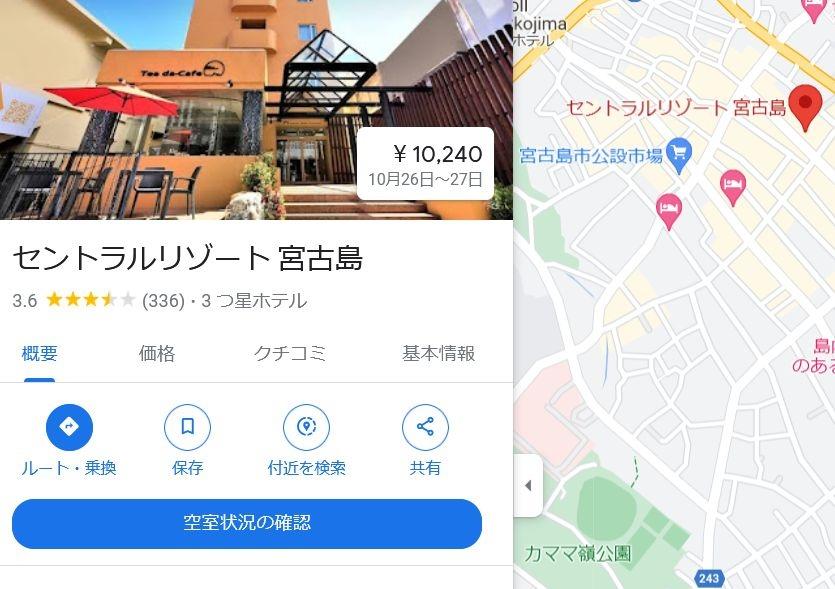
Task: Select the 概要 tab
Action: (40, 353)
